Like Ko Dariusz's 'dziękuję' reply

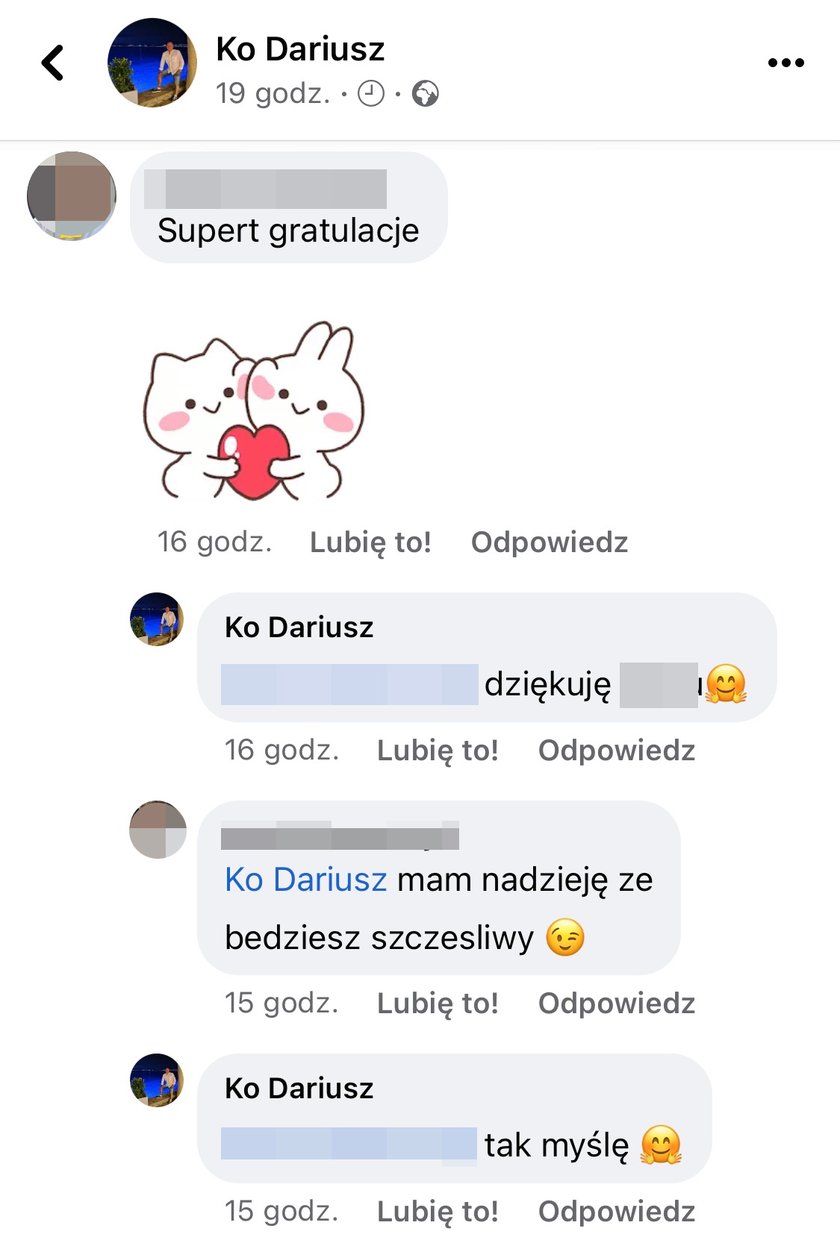coord(437,750)
